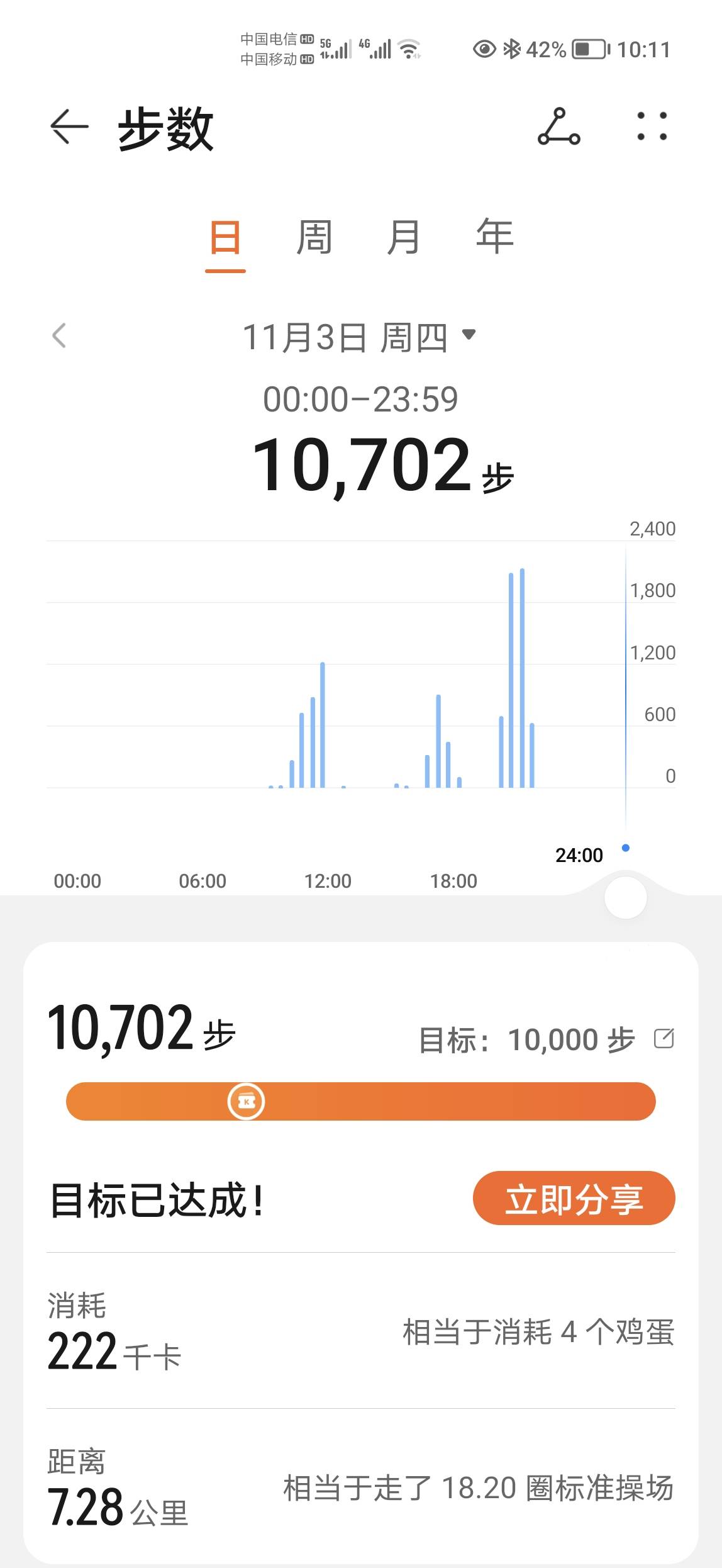The height and width of the screenshot is (1568, 722).
Task: Tap the 立即分享 button
Action: coord(574,1198)
